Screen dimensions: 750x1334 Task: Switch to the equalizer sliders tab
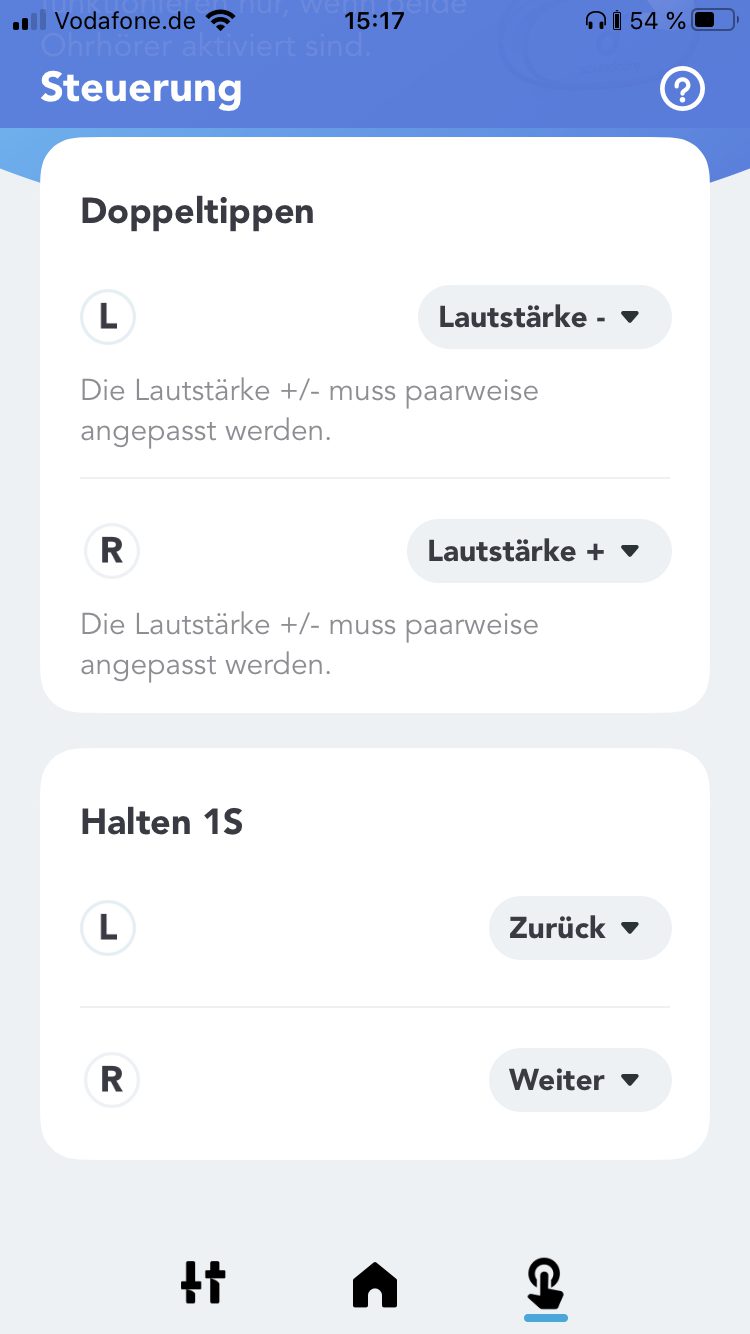tap(203, 1282)
